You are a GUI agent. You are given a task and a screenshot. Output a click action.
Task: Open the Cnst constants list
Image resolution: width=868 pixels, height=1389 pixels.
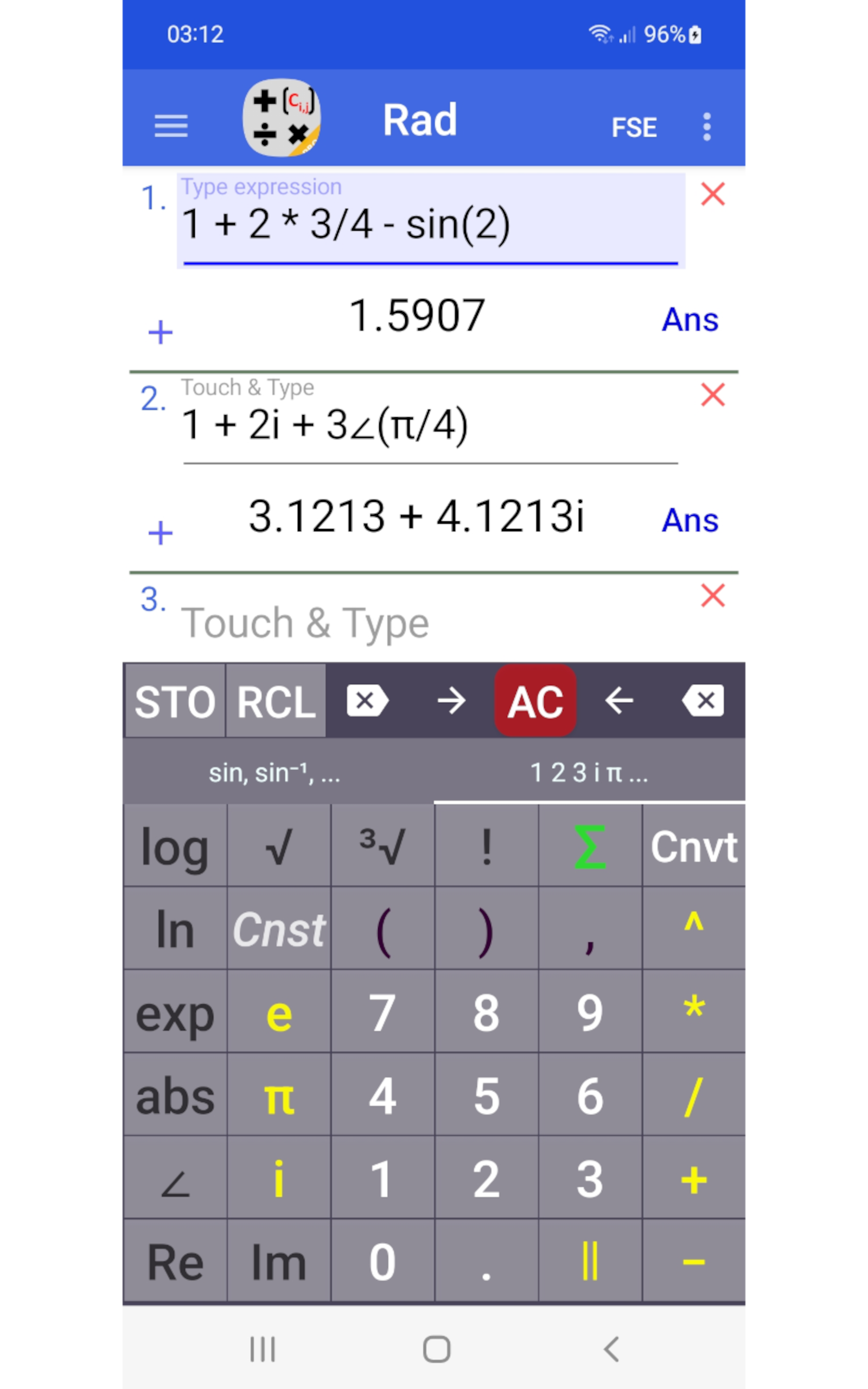coord(279,929)
